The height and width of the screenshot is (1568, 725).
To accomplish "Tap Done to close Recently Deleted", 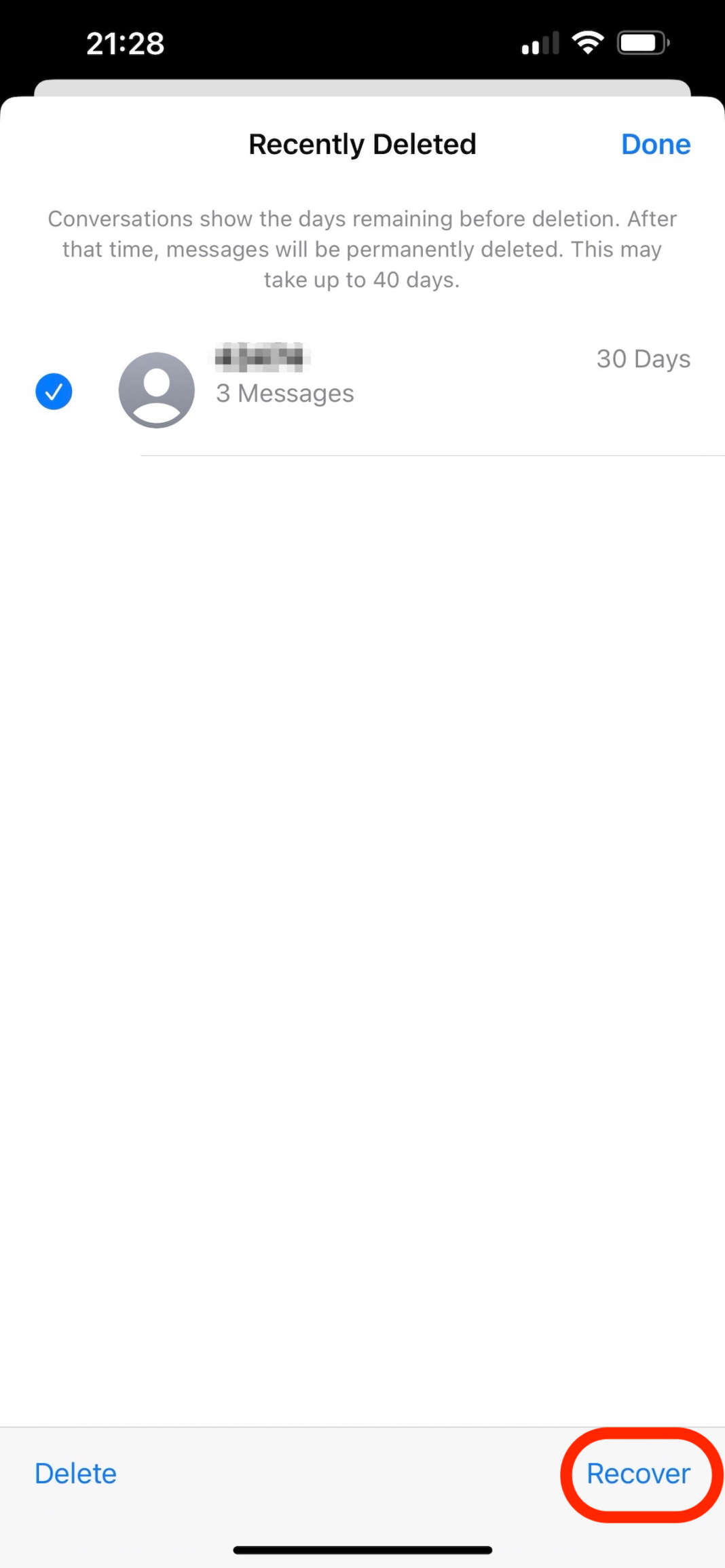I will pos(655,143).
